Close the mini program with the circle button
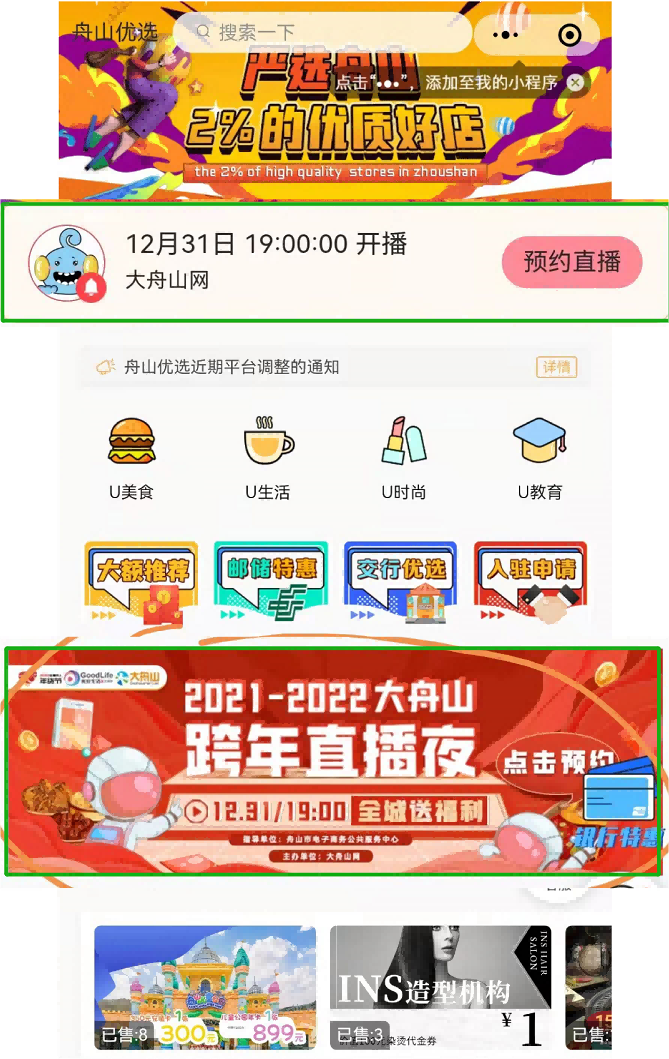This screenshot has height=1059, width=669. (570, 35)
